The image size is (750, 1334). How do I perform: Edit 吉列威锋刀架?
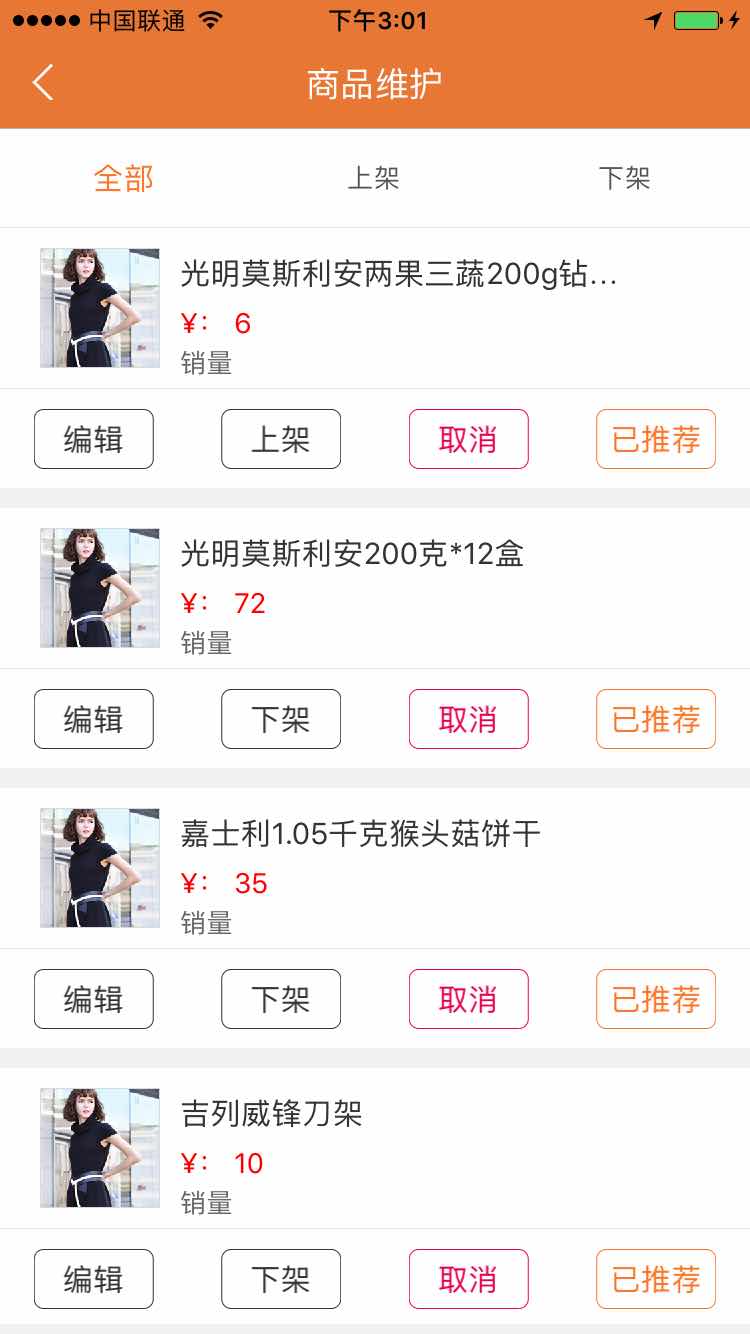[94, 1279]
